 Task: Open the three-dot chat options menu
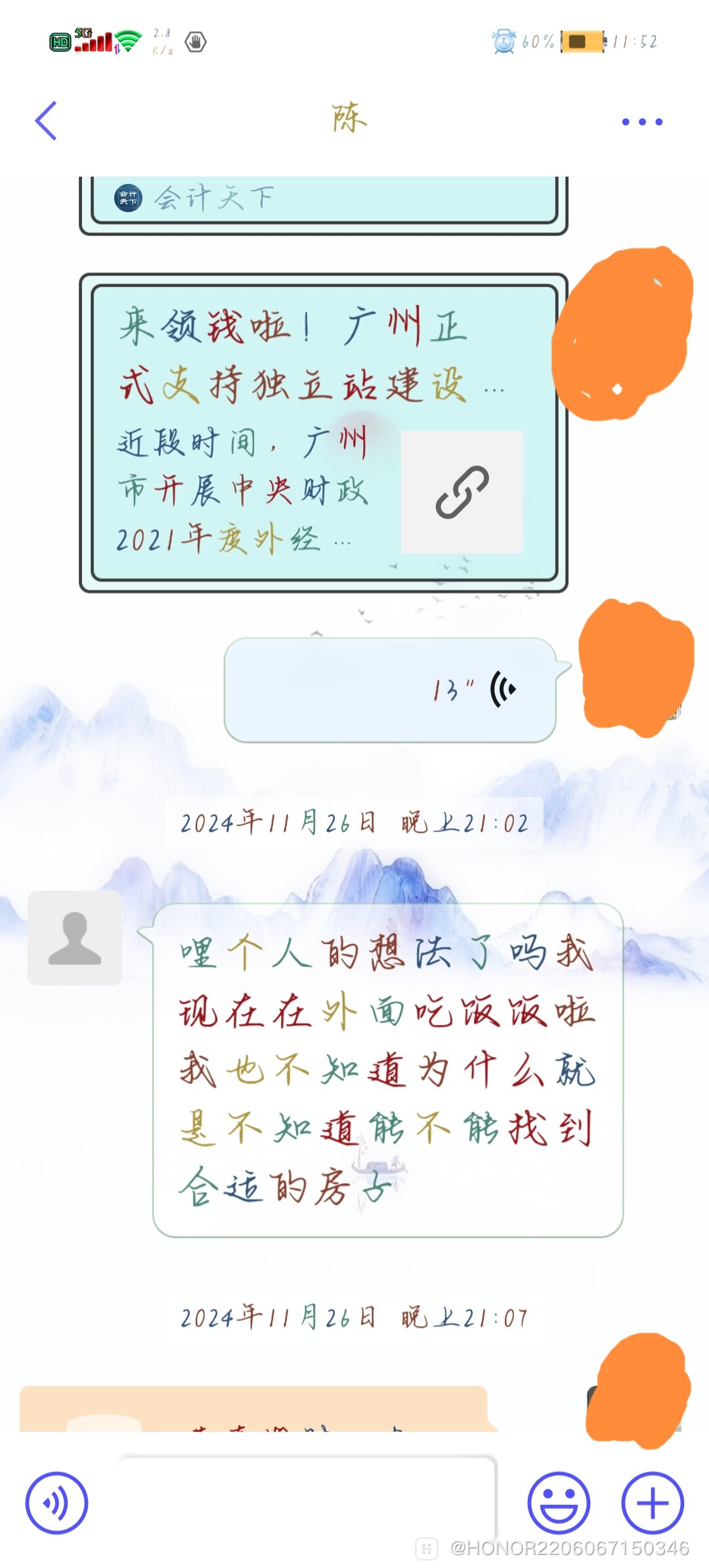641,121
